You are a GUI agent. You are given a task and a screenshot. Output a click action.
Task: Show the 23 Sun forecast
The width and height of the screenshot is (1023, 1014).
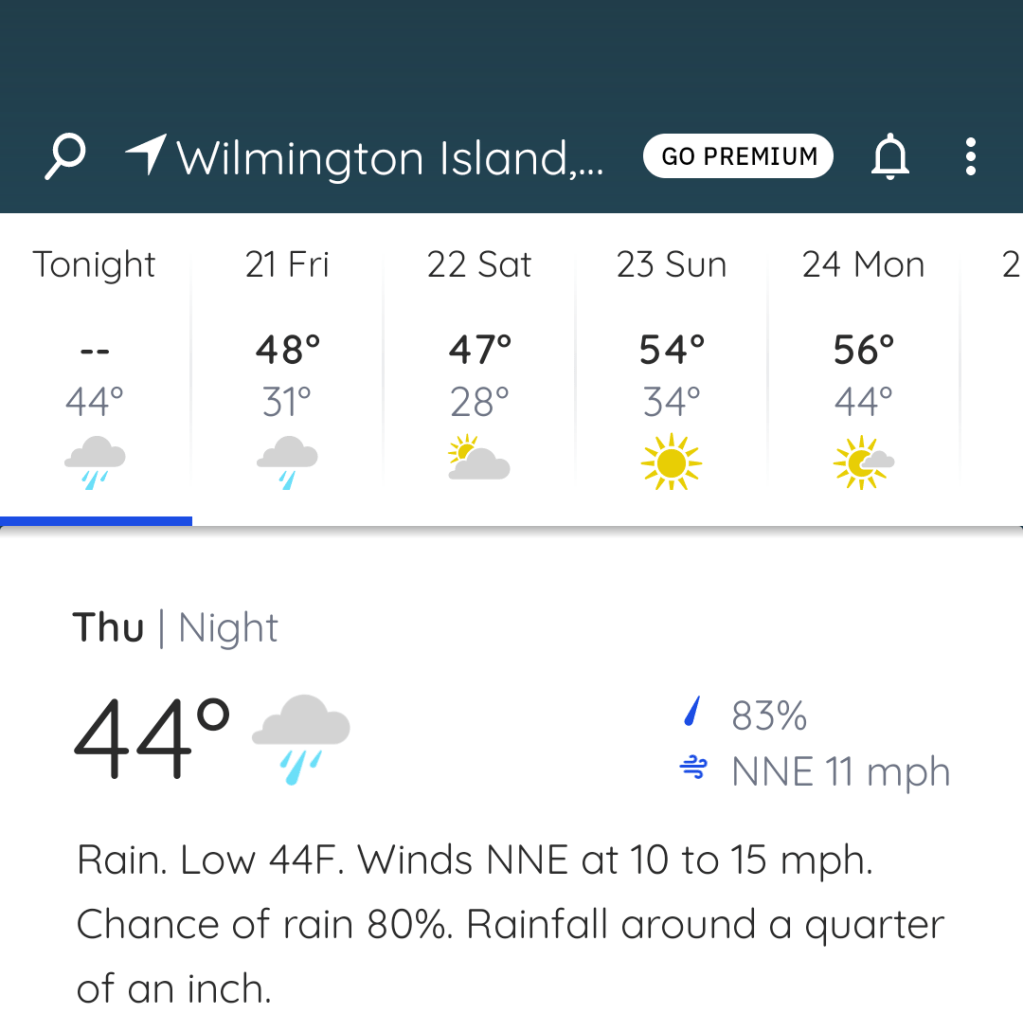tap(671, 368)
